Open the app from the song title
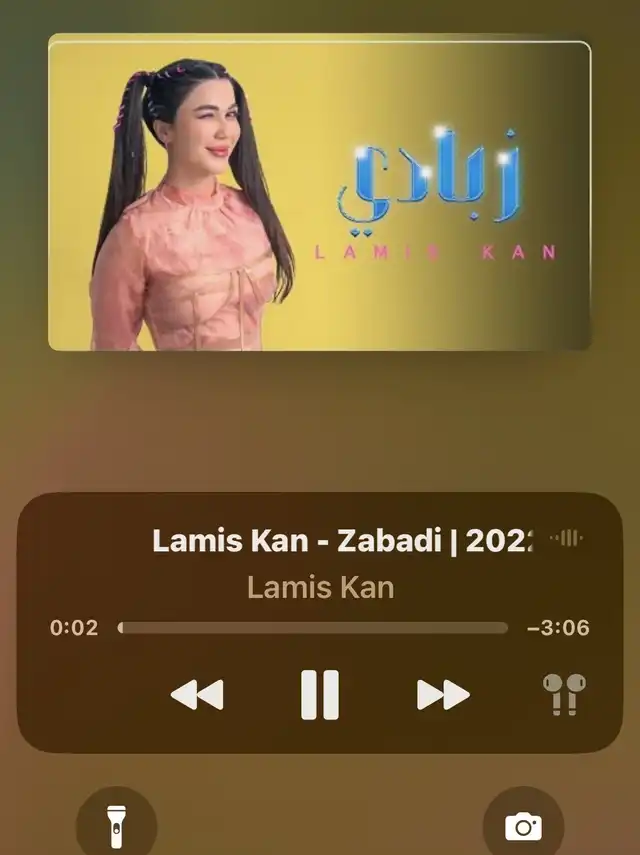 point(344,541)
